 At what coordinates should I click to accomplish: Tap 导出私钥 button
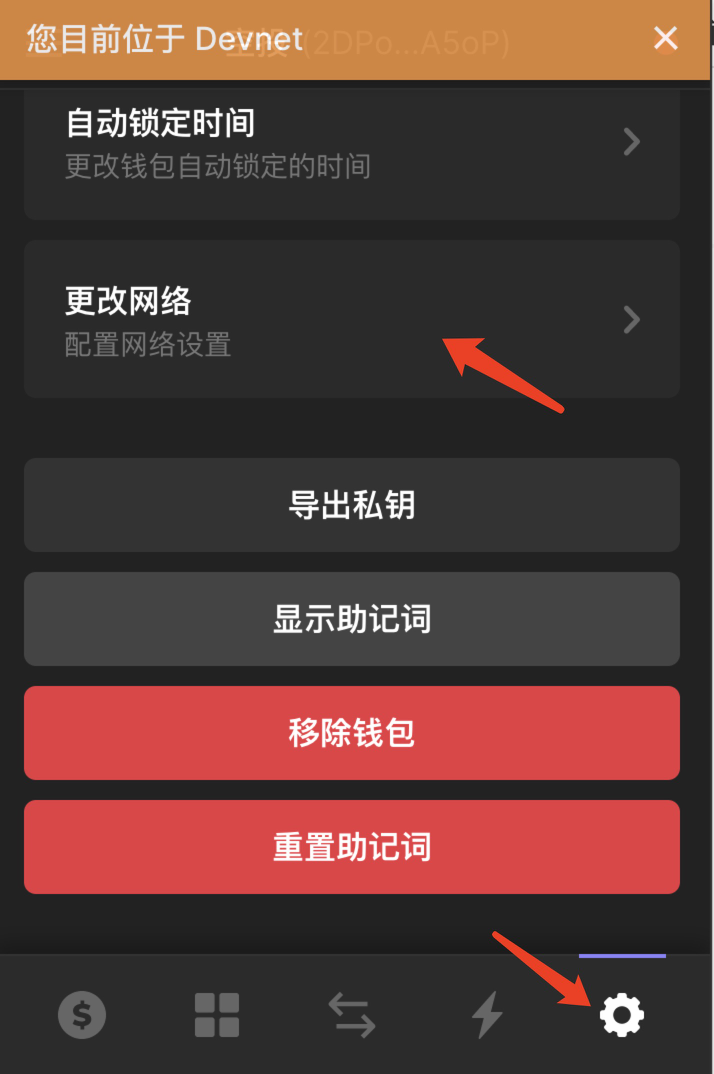point(351,505)
